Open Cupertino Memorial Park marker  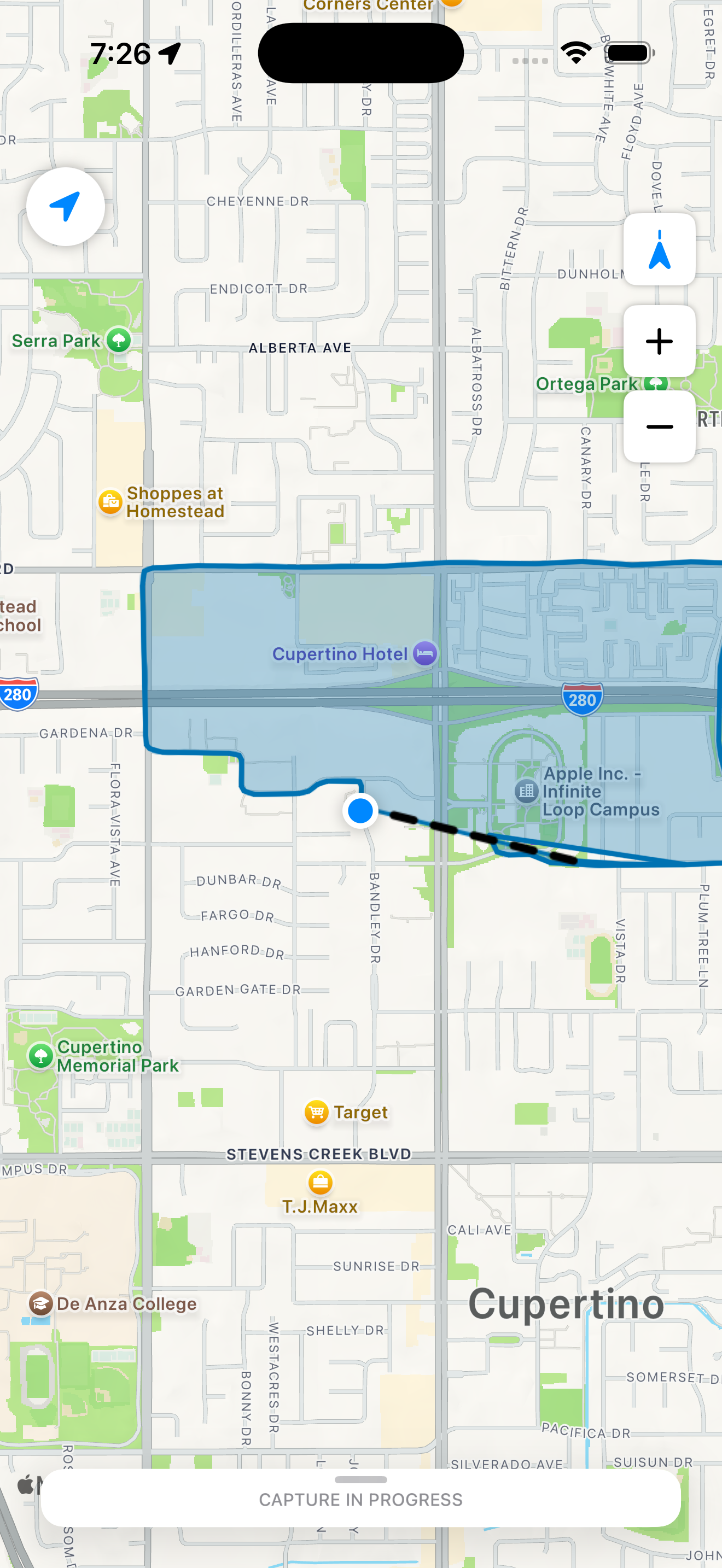pyautogui.click(x=41, y=1056)
